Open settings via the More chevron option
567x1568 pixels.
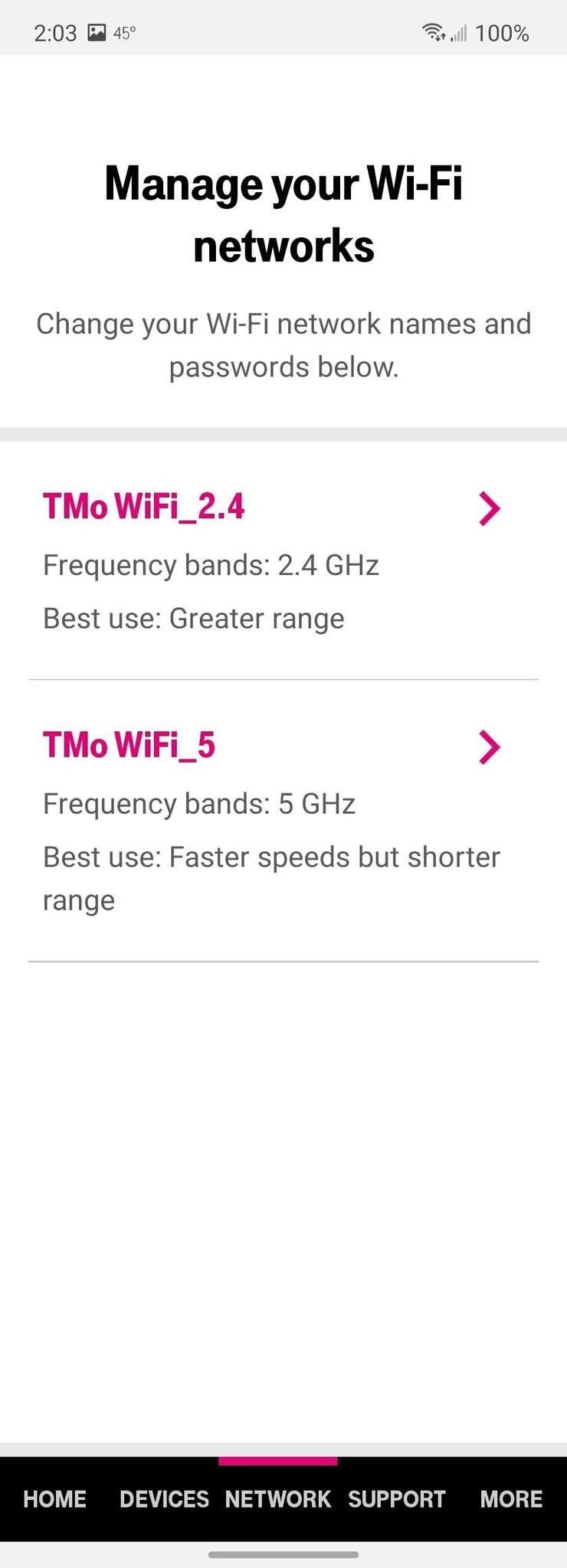[511, 1499]
